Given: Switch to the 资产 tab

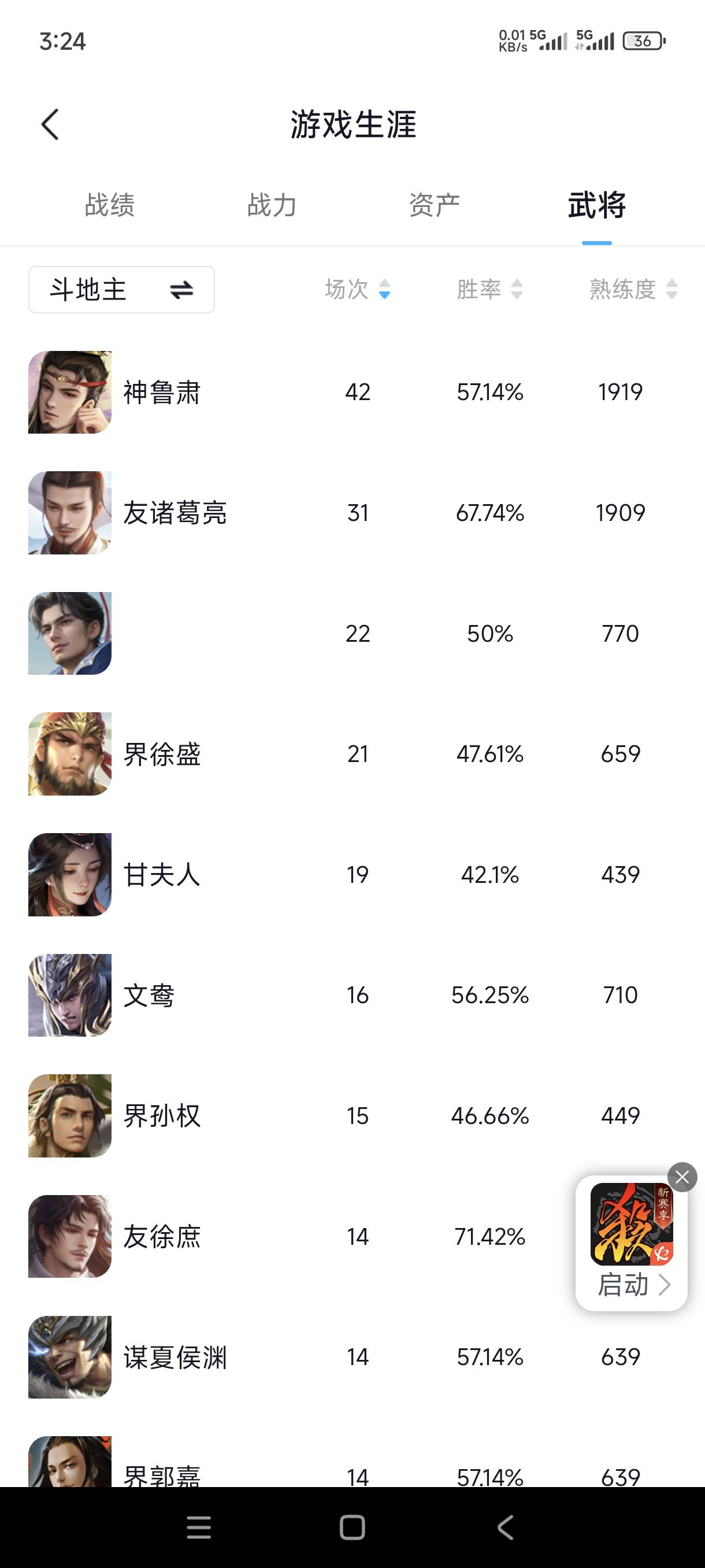Looking at the screenshot, I should [x=435, y=205].
